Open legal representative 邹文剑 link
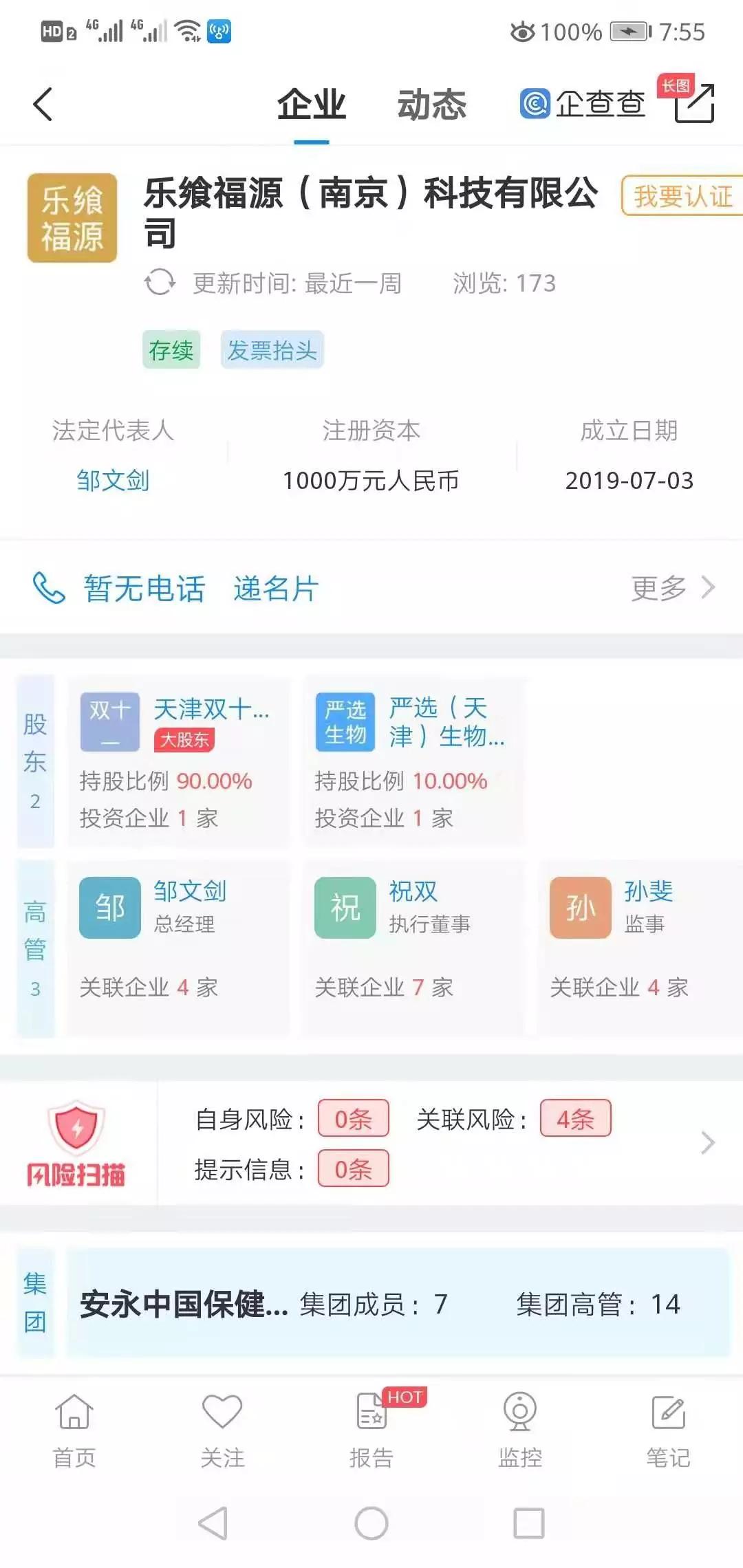Screen dimensions: 743x1568 (x=112, y=480)
